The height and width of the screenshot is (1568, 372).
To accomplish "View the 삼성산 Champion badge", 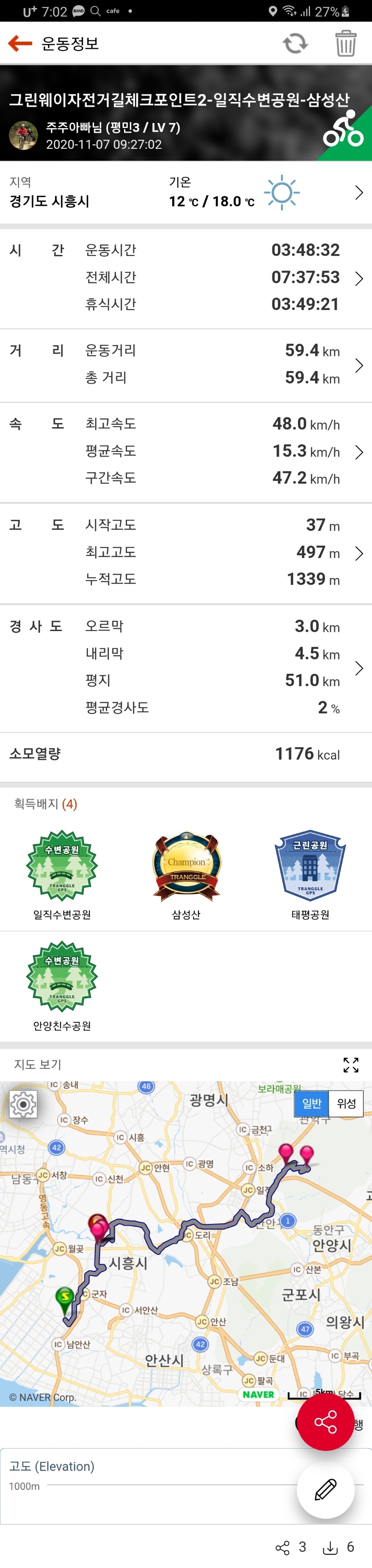I will pyautogui.click(x=186, y=866).
